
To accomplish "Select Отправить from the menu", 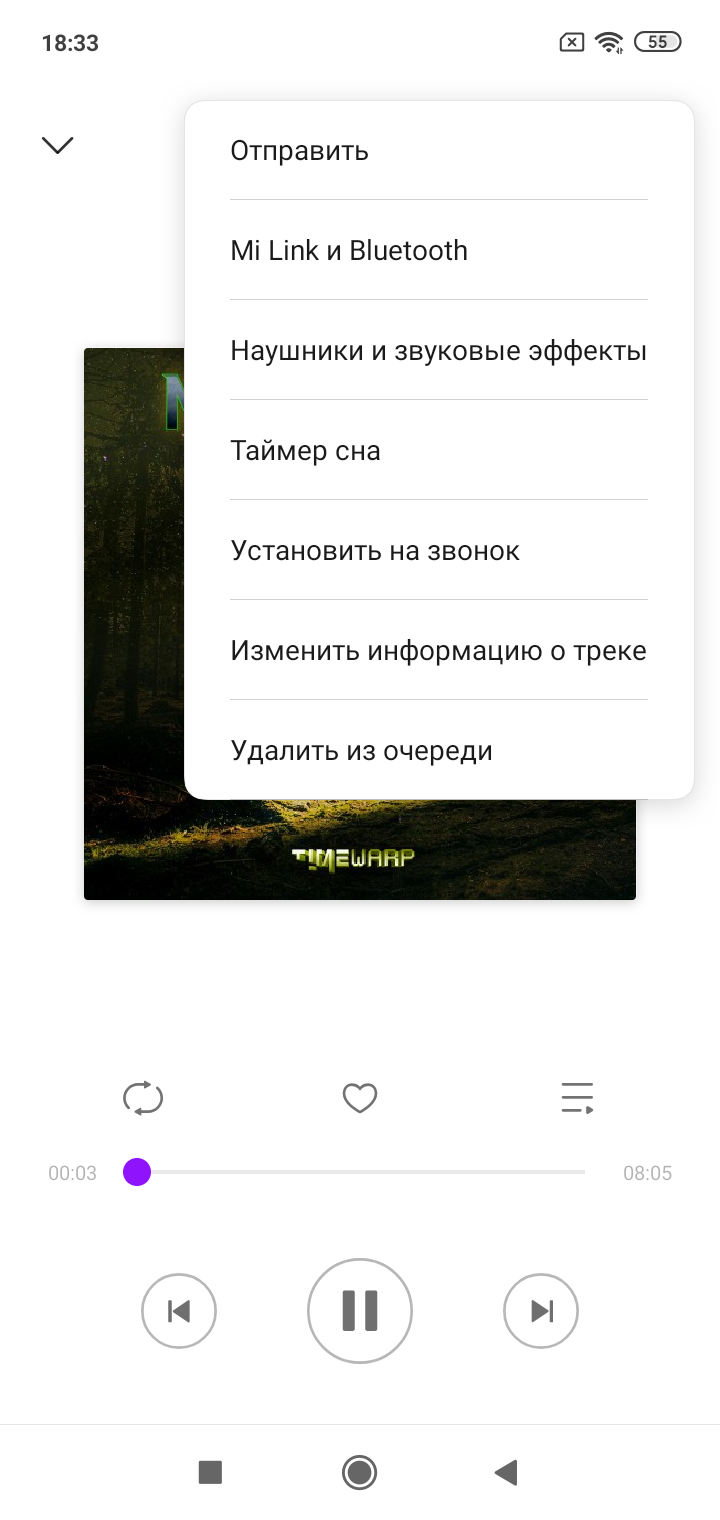I will click(x=300, y=151).
